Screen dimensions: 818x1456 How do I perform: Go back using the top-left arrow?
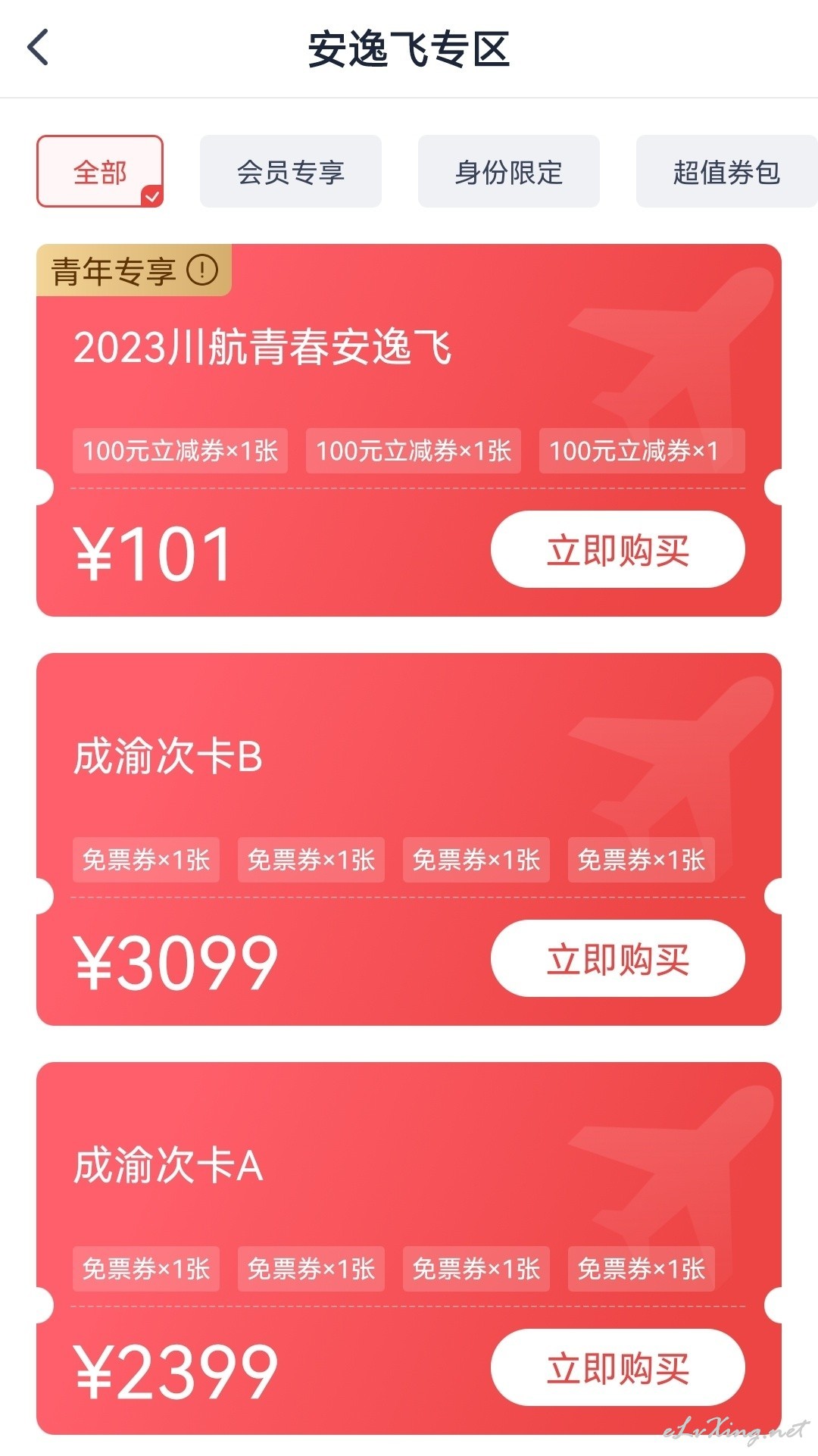[x=38, y=48]
